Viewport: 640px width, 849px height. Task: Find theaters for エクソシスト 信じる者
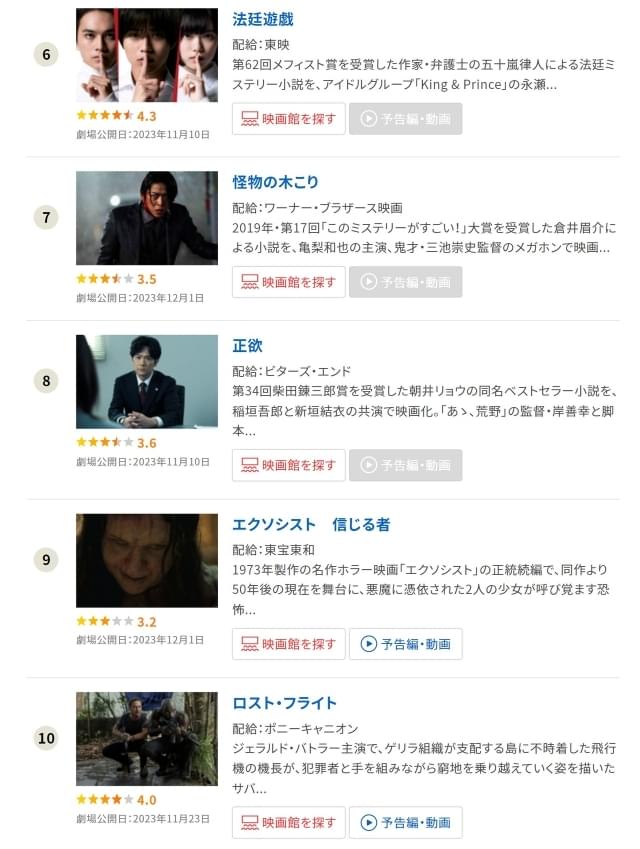coord(289,644)
